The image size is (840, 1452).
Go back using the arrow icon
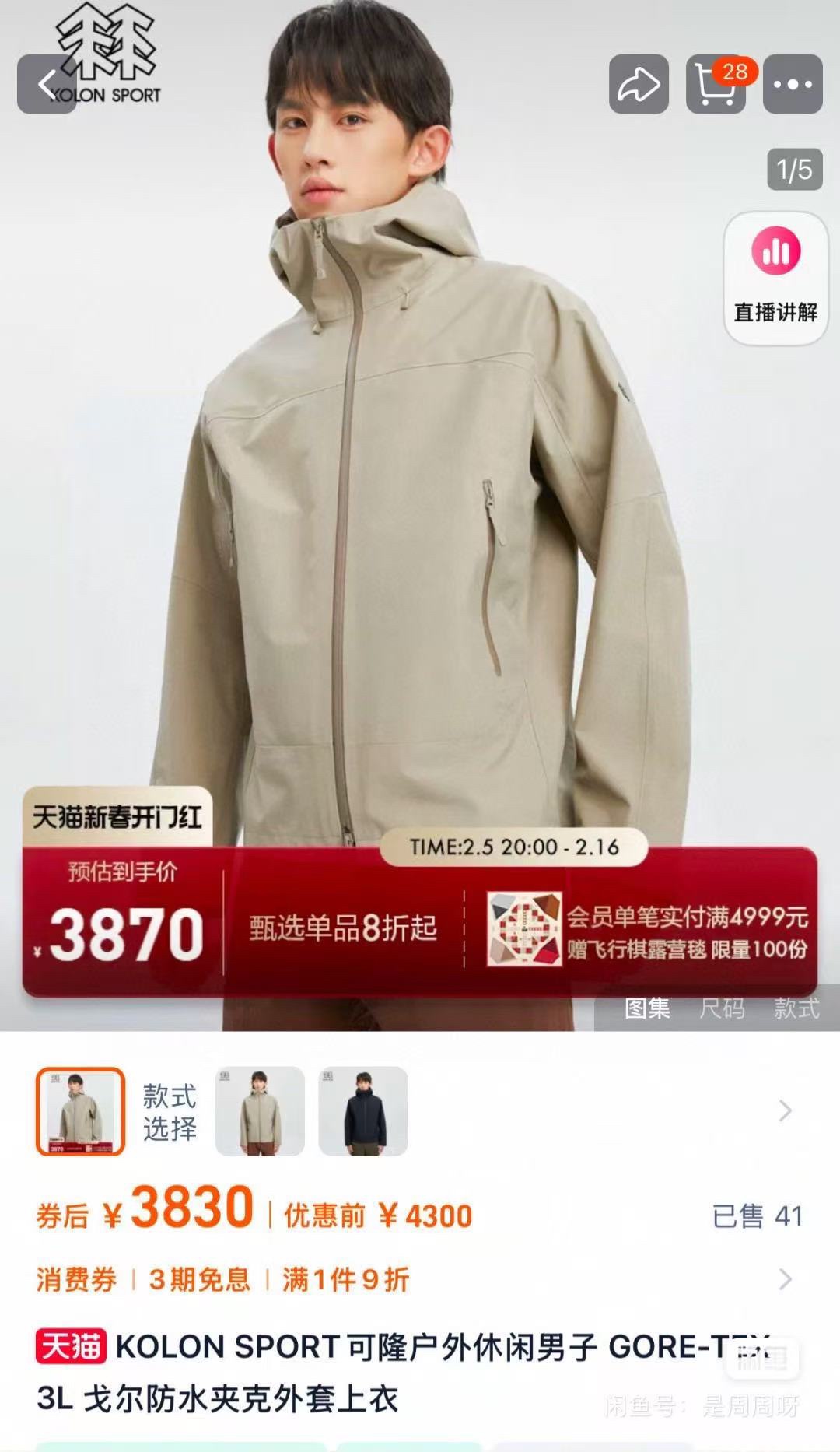[47, 84]
